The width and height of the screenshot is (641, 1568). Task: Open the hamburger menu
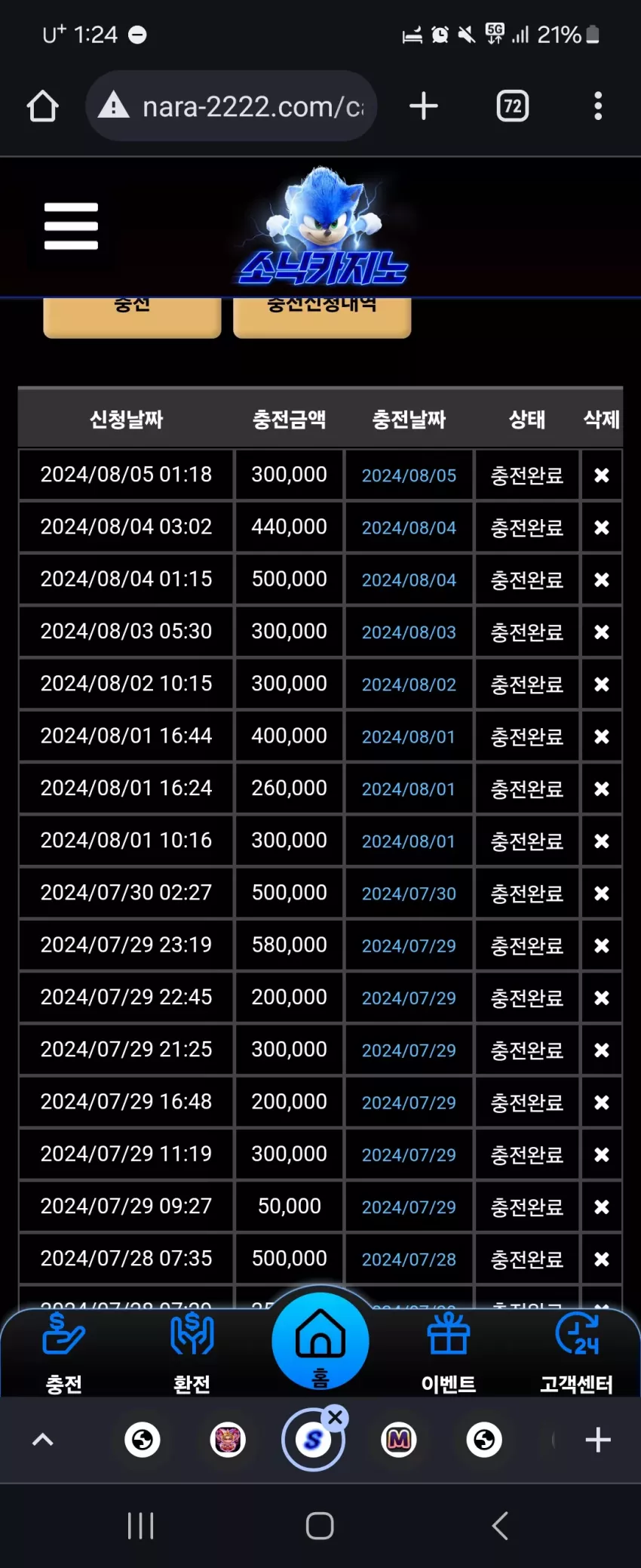tap(71, 226)
